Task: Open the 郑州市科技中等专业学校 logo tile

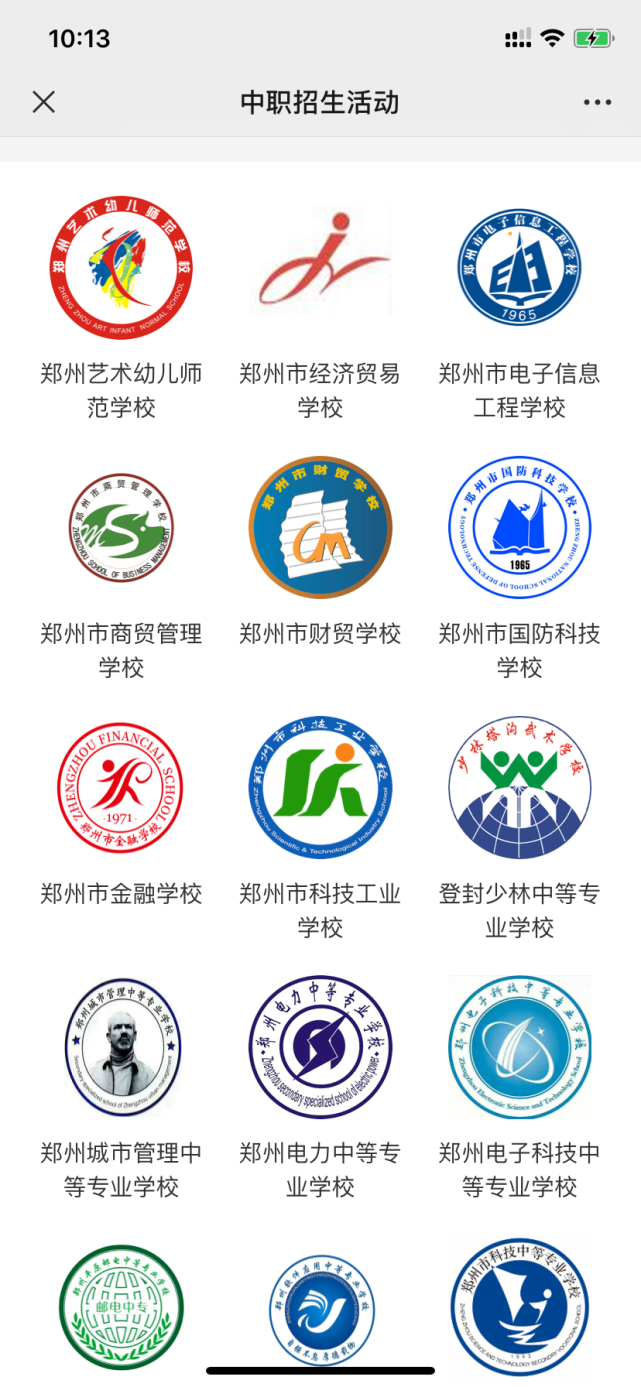Action: pos(520,1305)
